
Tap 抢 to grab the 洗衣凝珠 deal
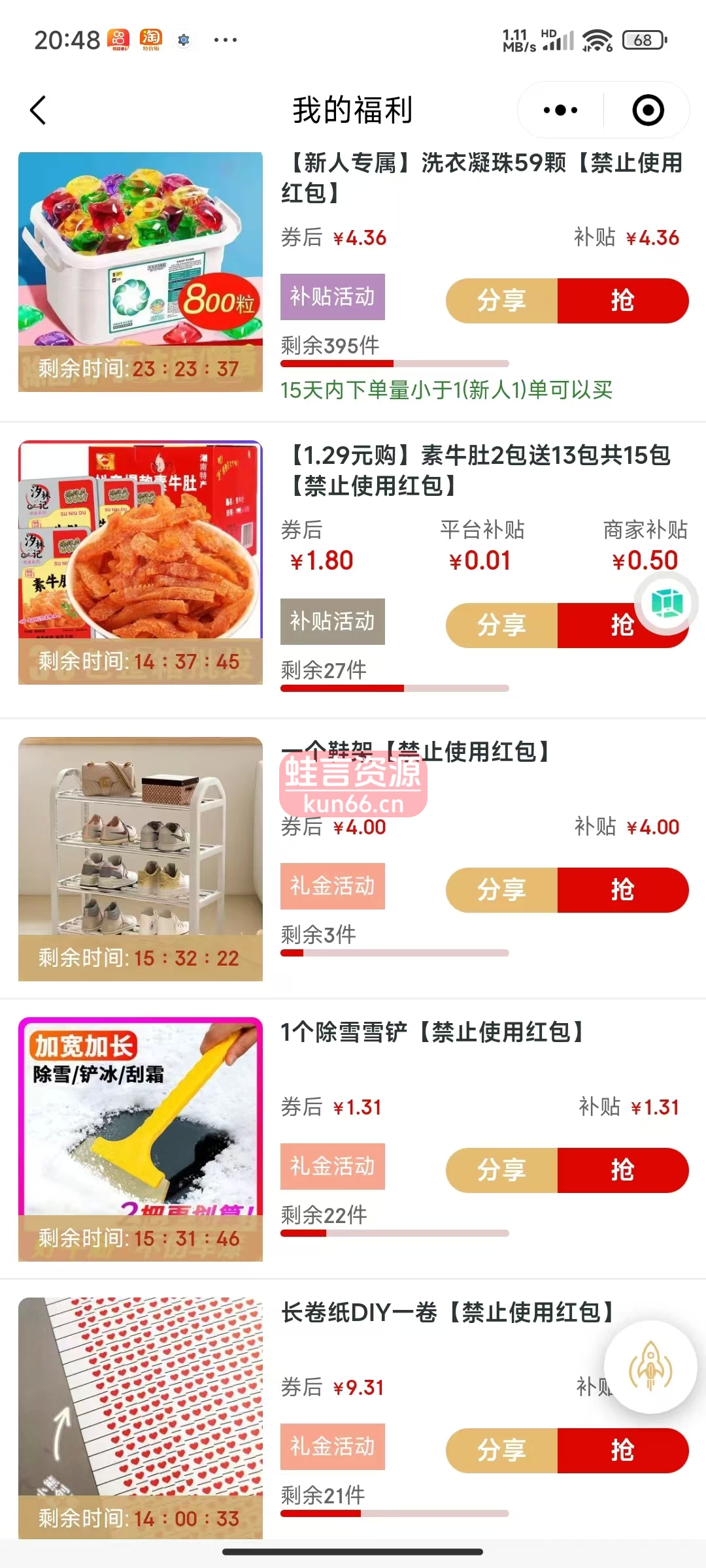624,301
